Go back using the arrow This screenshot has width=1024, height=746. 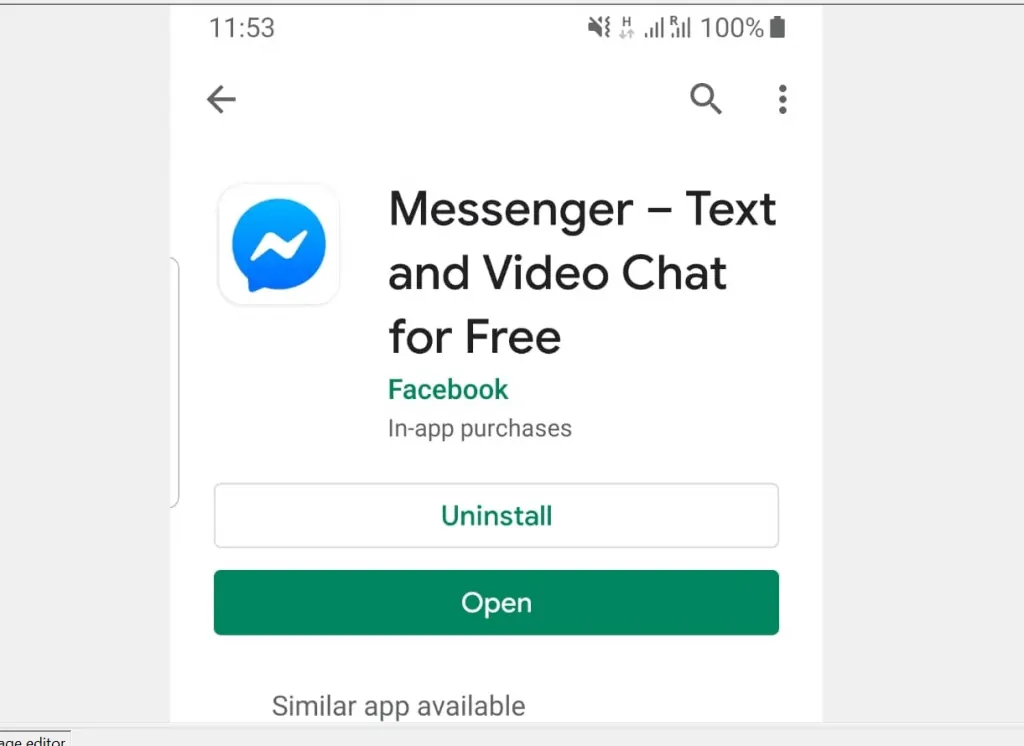point(221,99)
